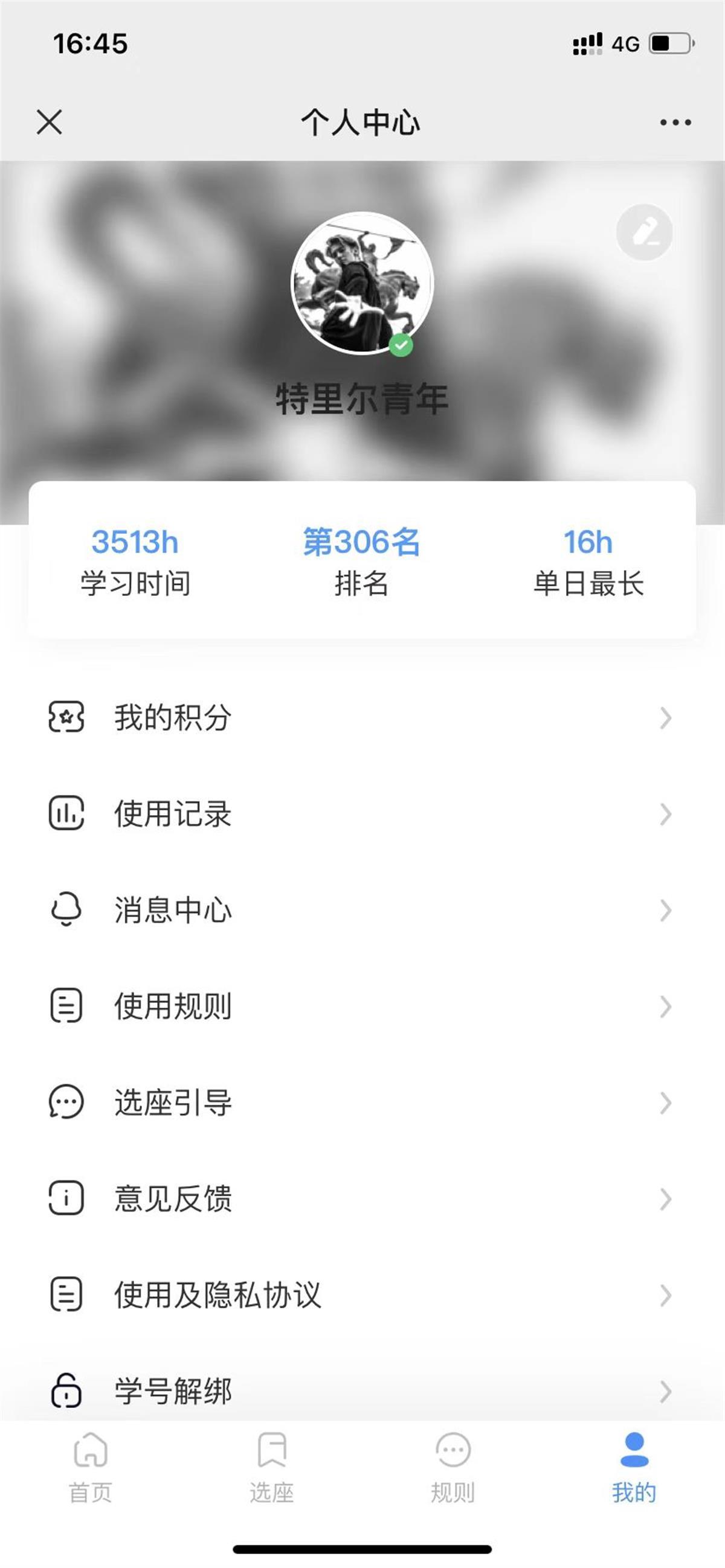Go to 意见反馈
The height and width of the screenshot is (1568, 725).
pyautogui.click(x=361, y=1198)
